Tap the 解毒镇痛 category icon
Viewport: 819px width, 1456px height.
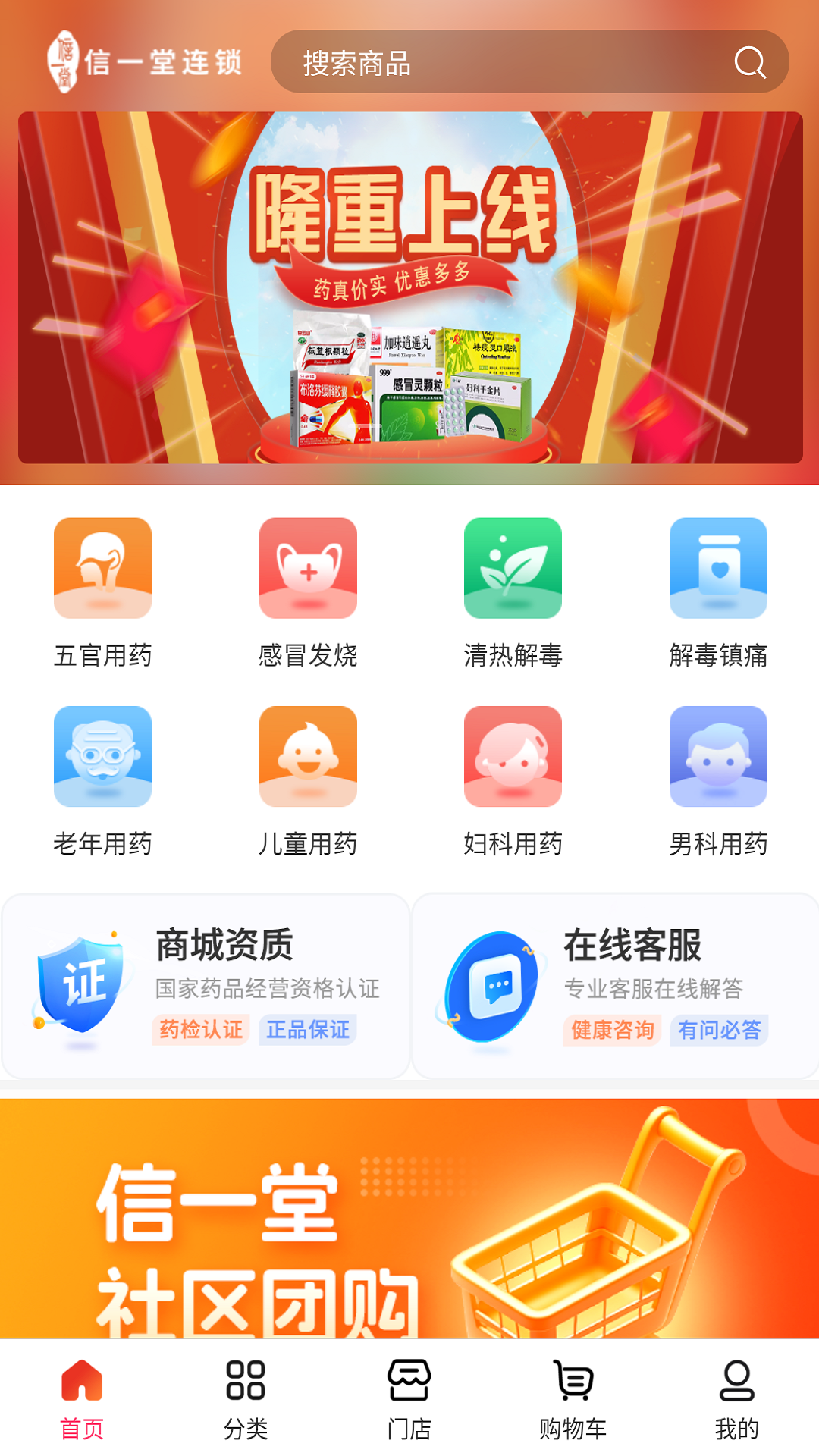pyautogui.click(x=717, y=567)
